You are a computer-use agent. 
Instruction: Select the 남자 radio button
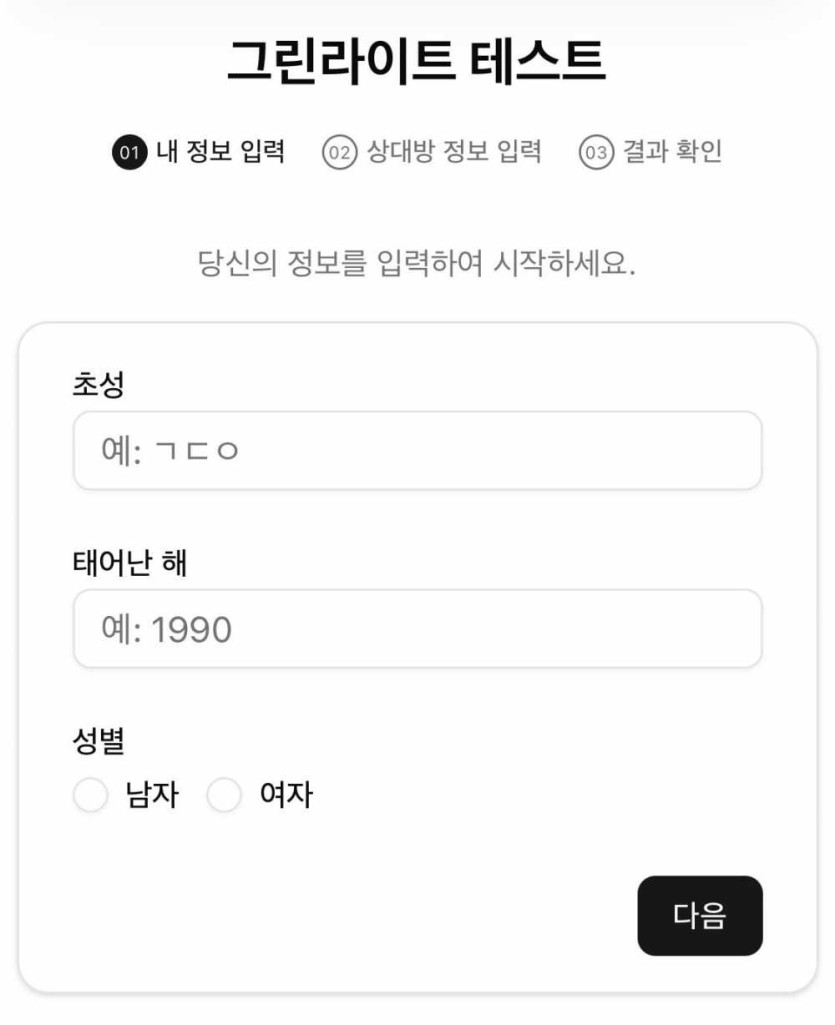(x=91, y=796)
